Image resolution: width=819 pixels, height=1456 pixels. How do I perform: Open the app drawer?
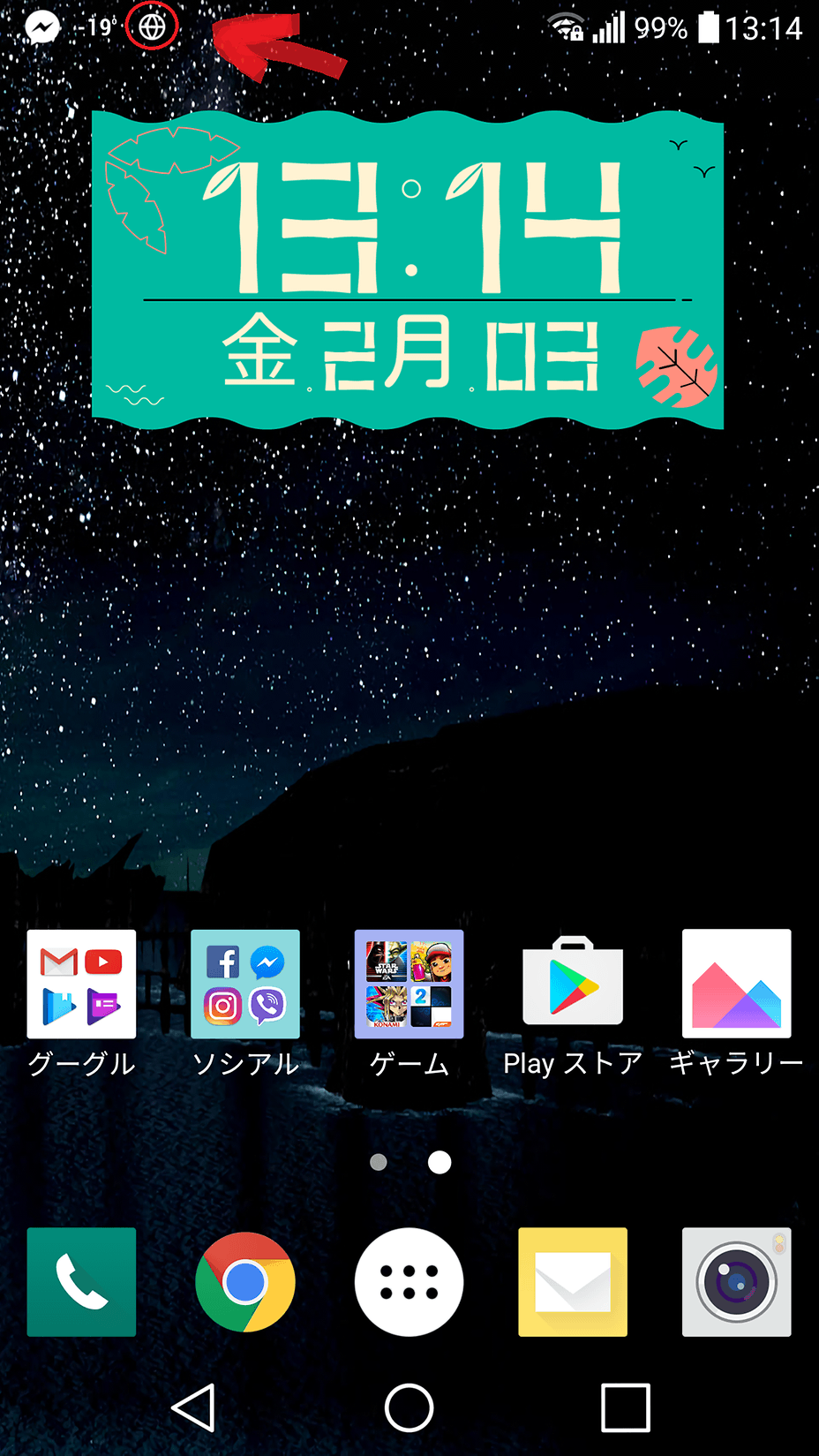409,1281
